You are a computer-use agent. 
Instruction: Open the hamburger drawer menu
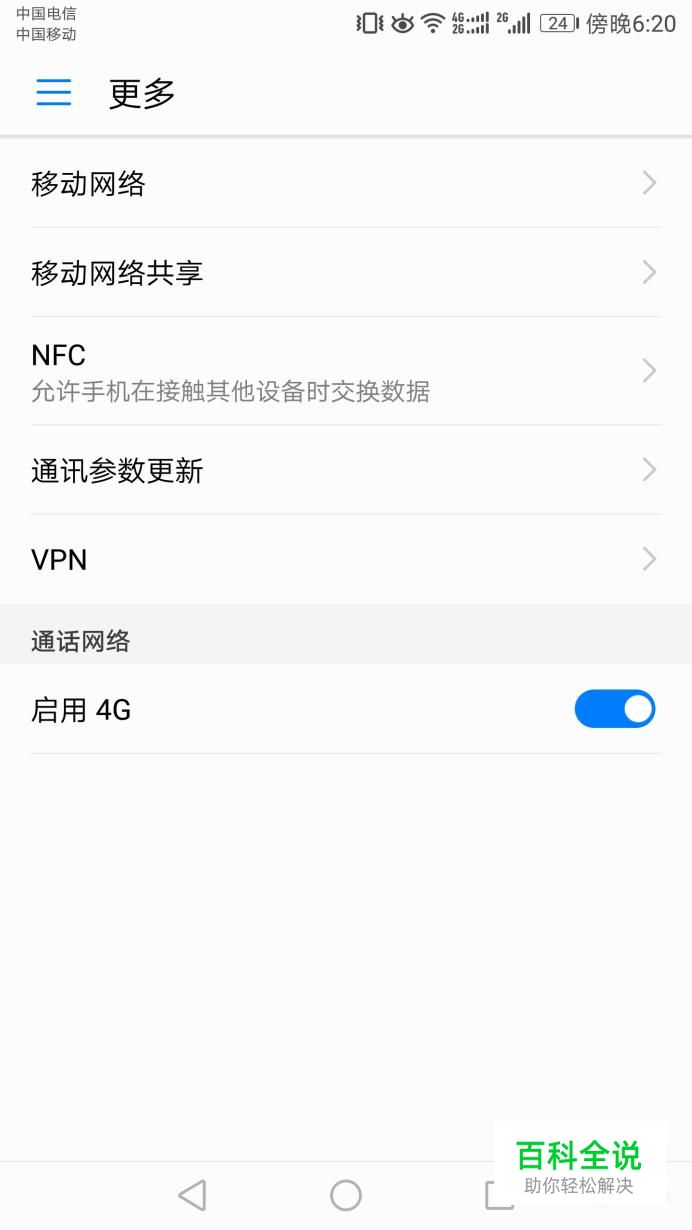point(54,93)
